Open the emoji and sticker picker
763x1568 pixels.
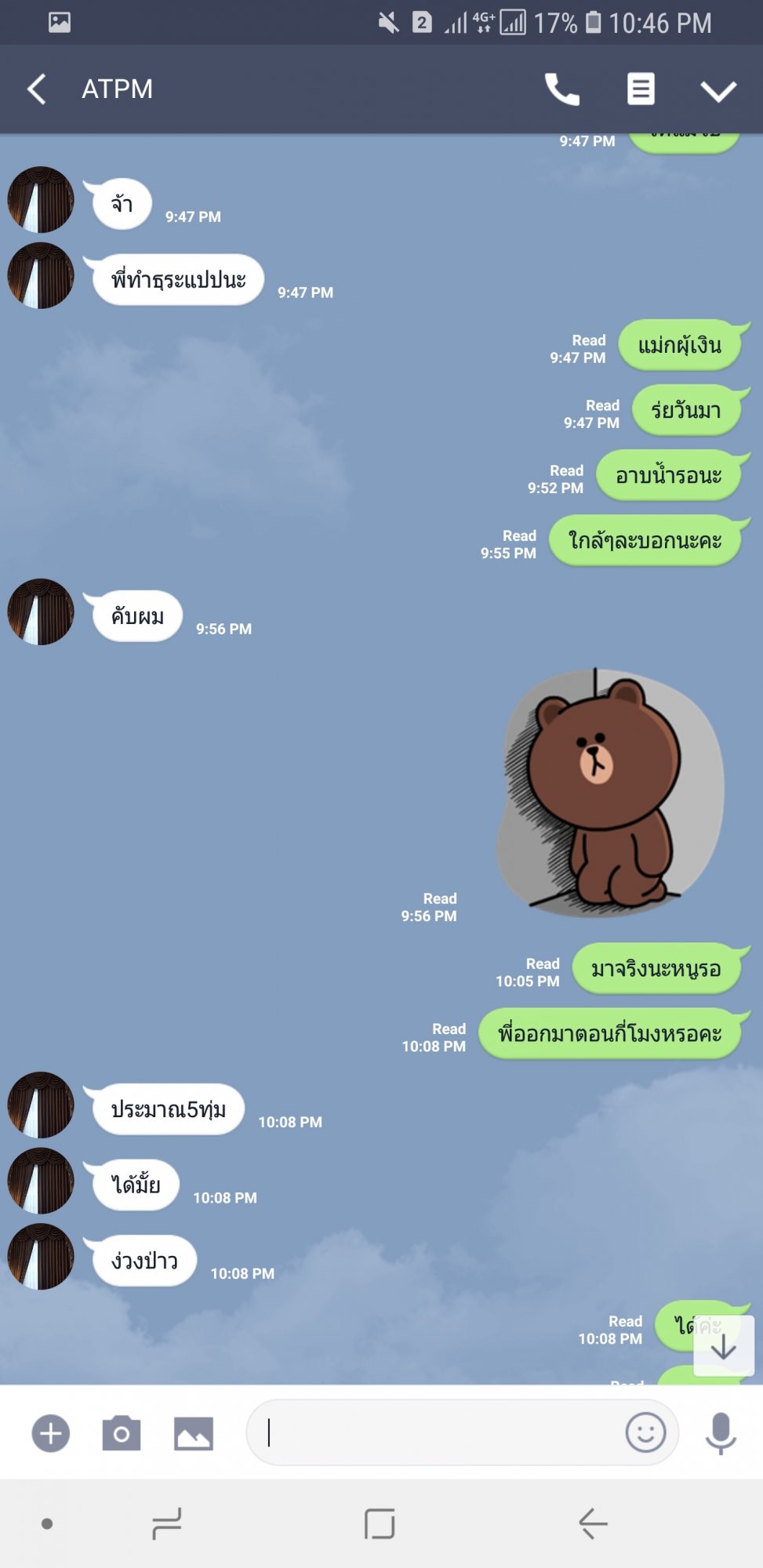[645, 1432]
